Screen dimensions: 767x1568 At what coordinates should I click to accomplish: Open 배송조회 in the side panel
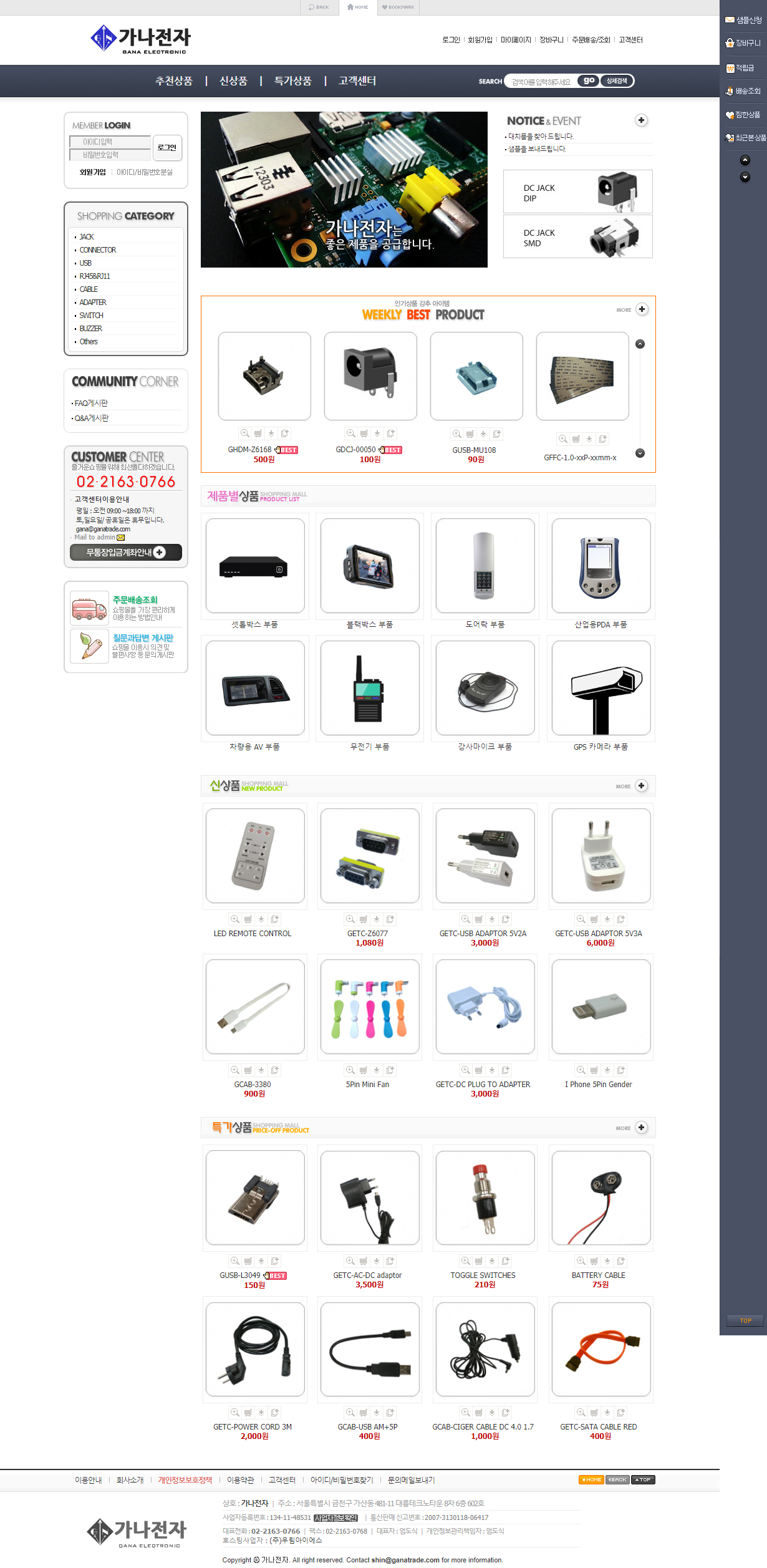(x=743, y=91)
